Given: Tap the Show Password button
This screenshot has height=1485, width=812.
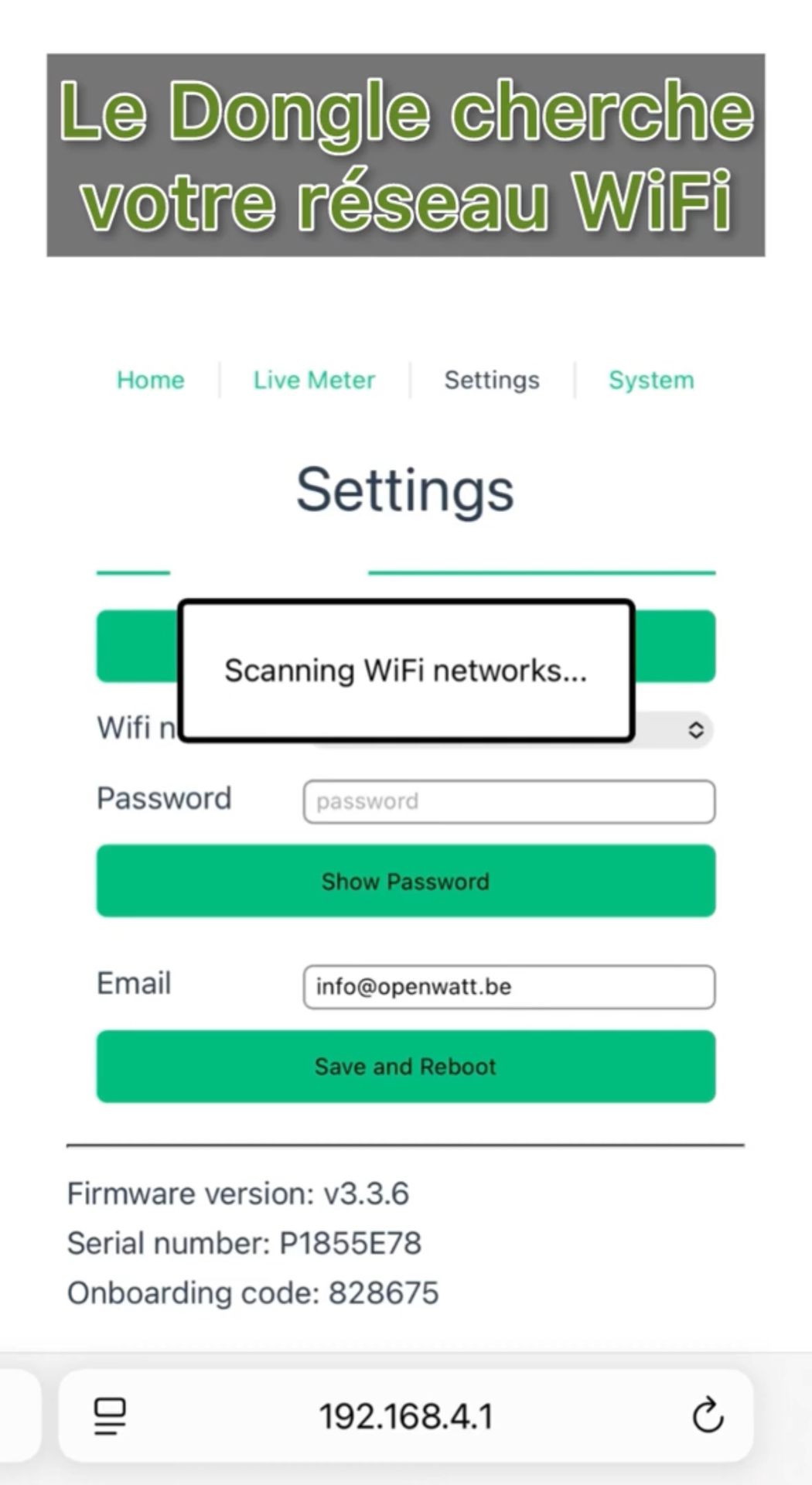Looking at the screenshot, I should [x=406, y=881].
